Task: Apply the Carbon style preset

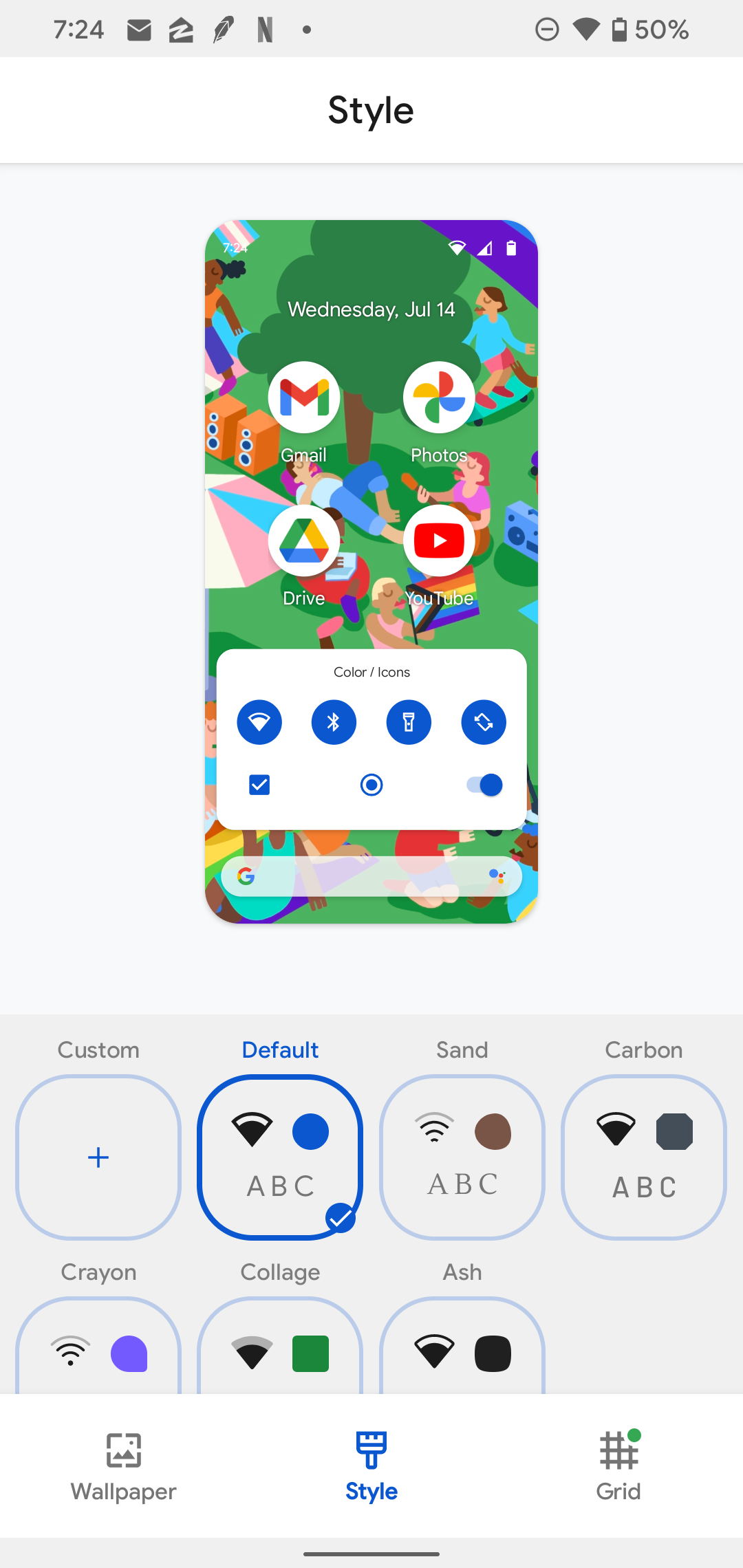Action: tap(643, 1157)
